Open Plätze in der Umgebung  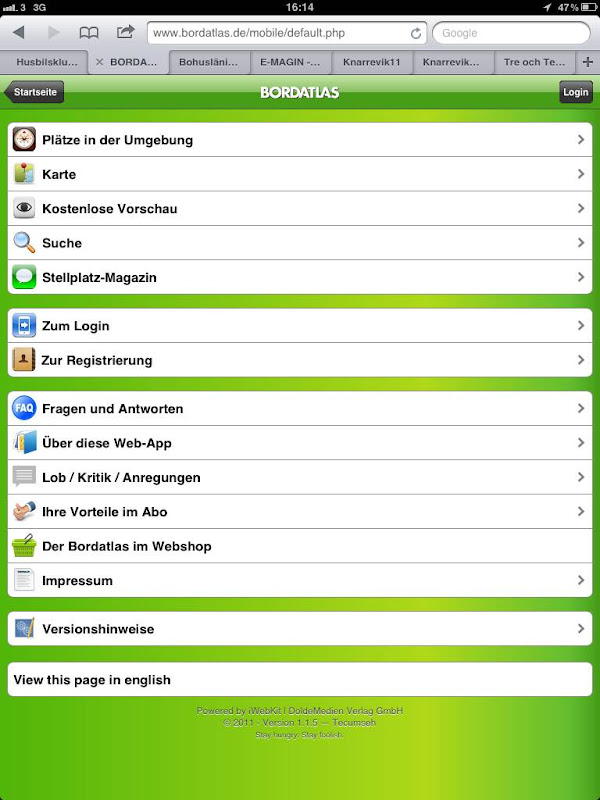300,140
